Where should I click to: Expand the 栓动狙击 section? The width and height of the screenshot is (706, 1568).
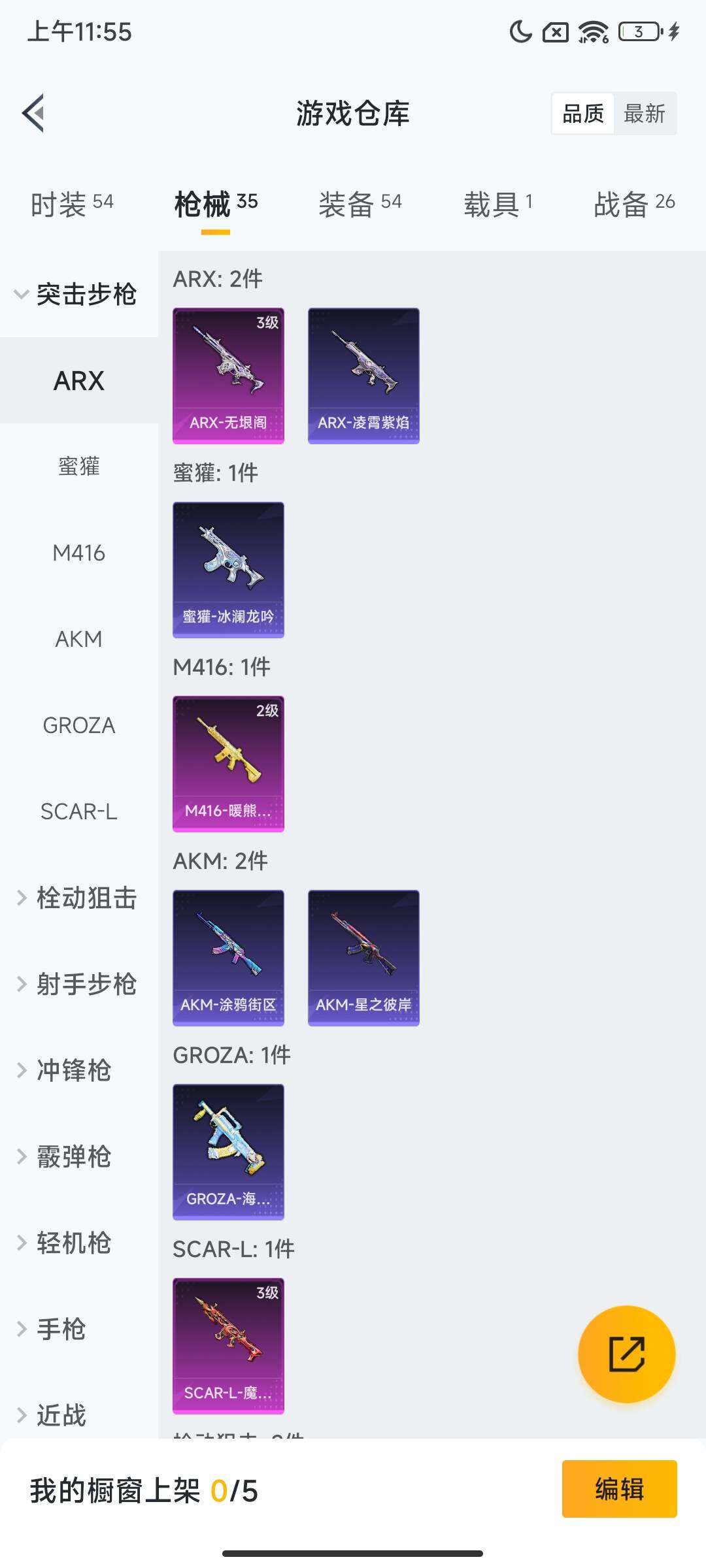pyautogui.click(x=78, y=898)
